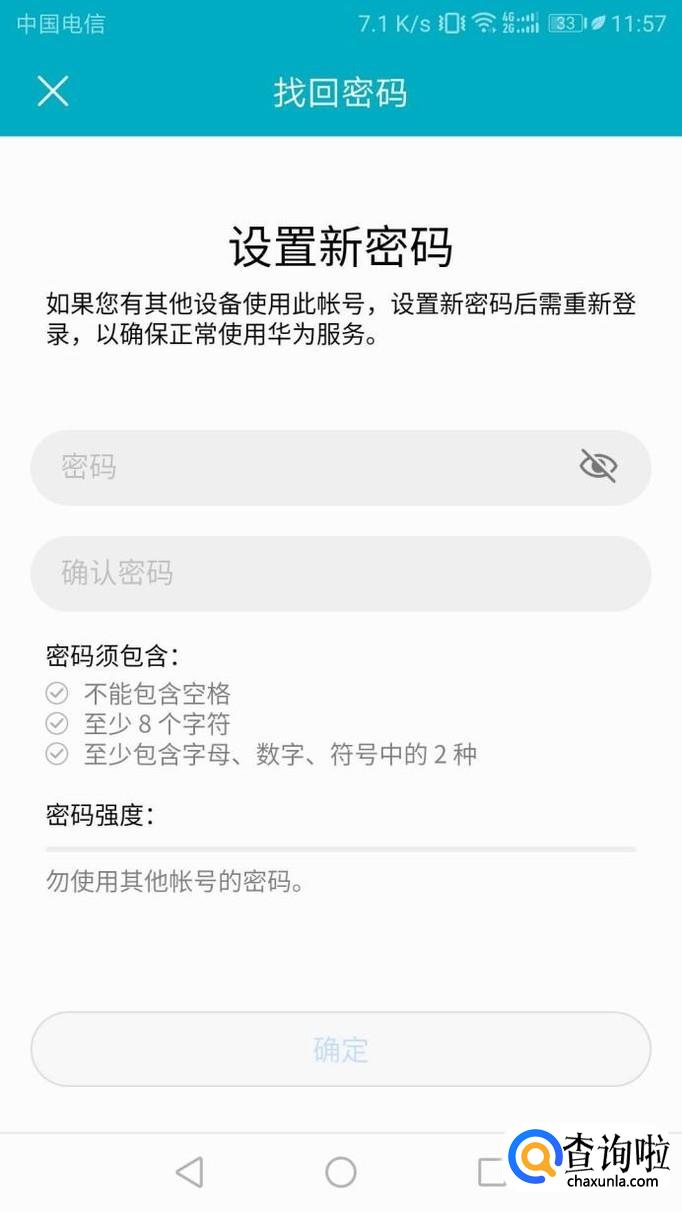Toggle password visibility eye icon
The width and height of the screenshot is (682, 1212).
(x=598, y=465)
